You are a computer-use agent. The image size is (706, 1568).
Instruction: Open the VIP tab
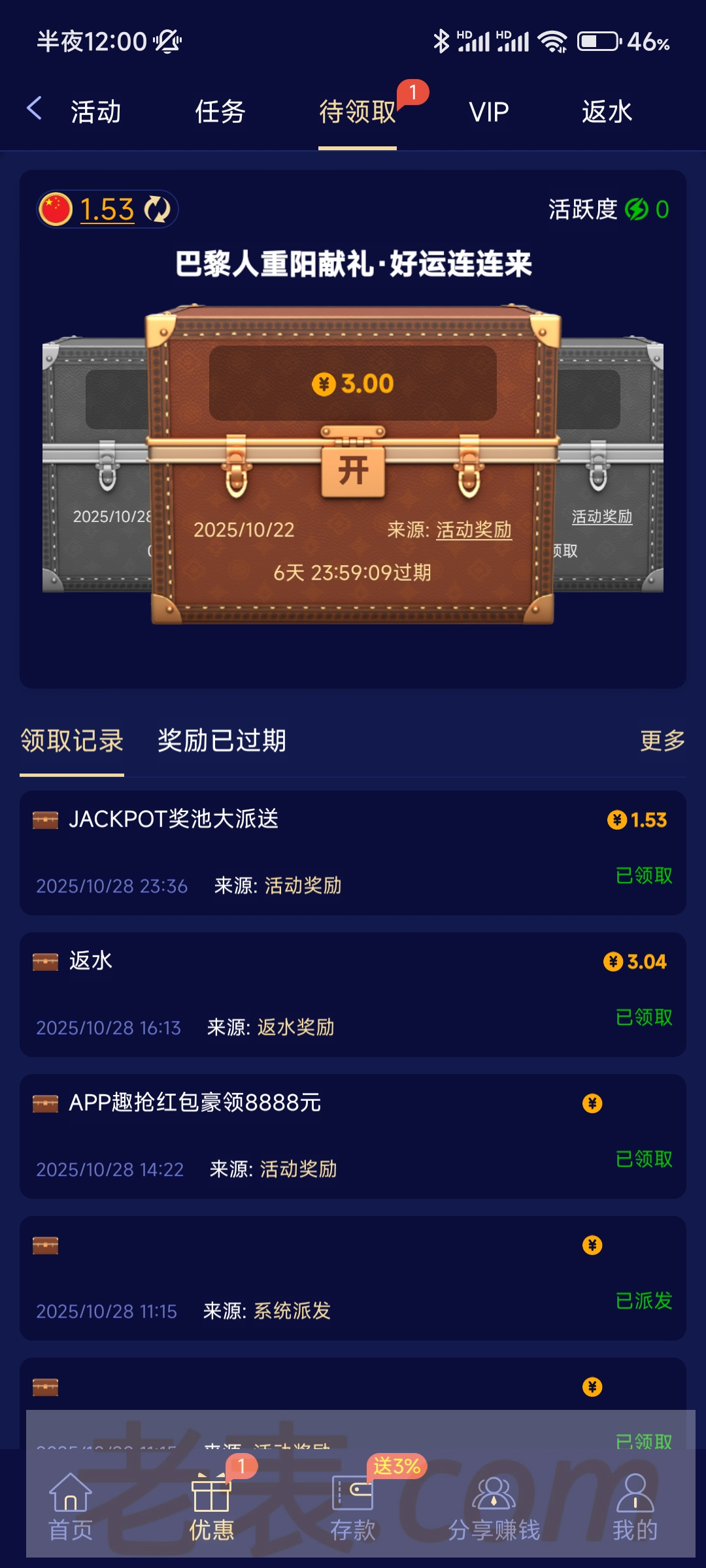(488, 112)
